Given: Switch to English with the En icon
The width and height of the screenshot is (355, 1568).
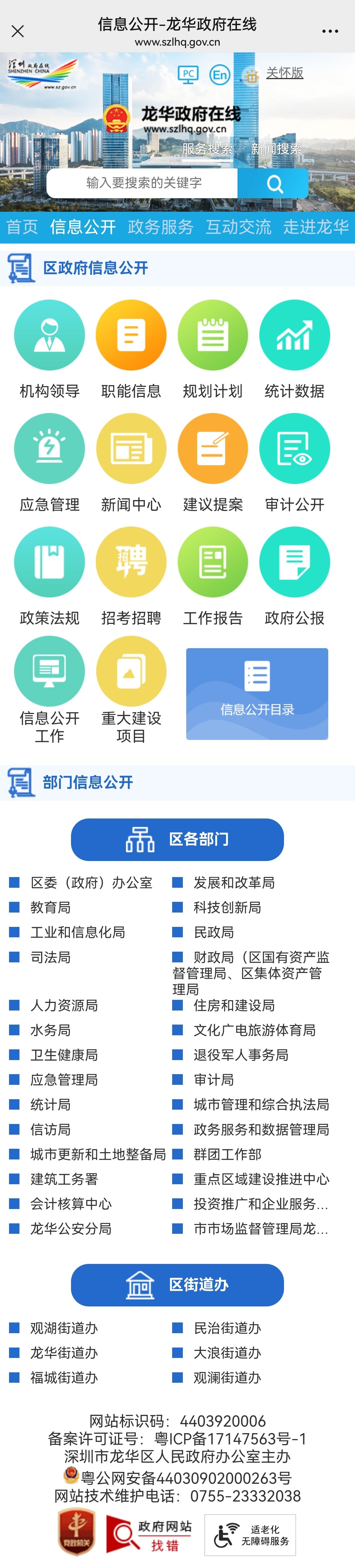Looking at the screenshot, I should point(220,75).
